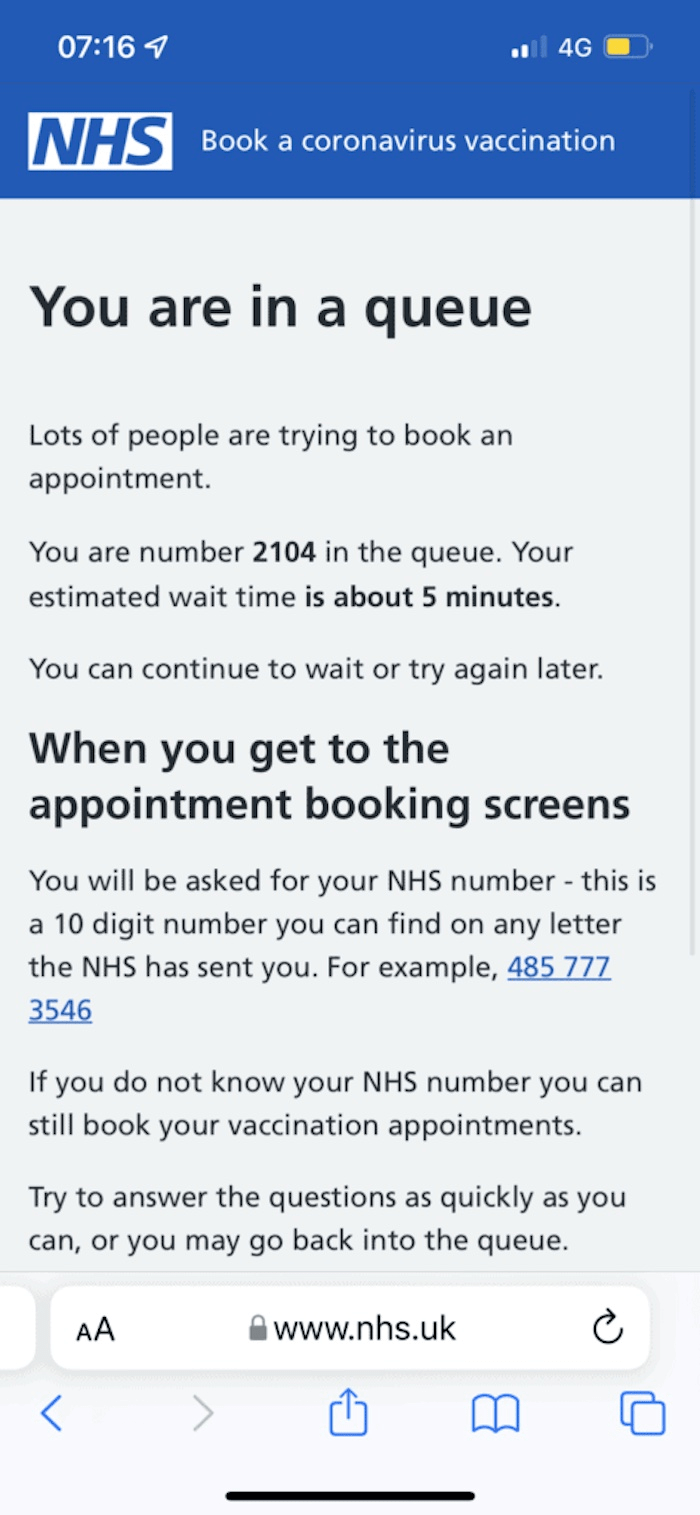Open Safari bookmarks
The height and width of the screenshot is (1515, 700).
coord(495,1414)
